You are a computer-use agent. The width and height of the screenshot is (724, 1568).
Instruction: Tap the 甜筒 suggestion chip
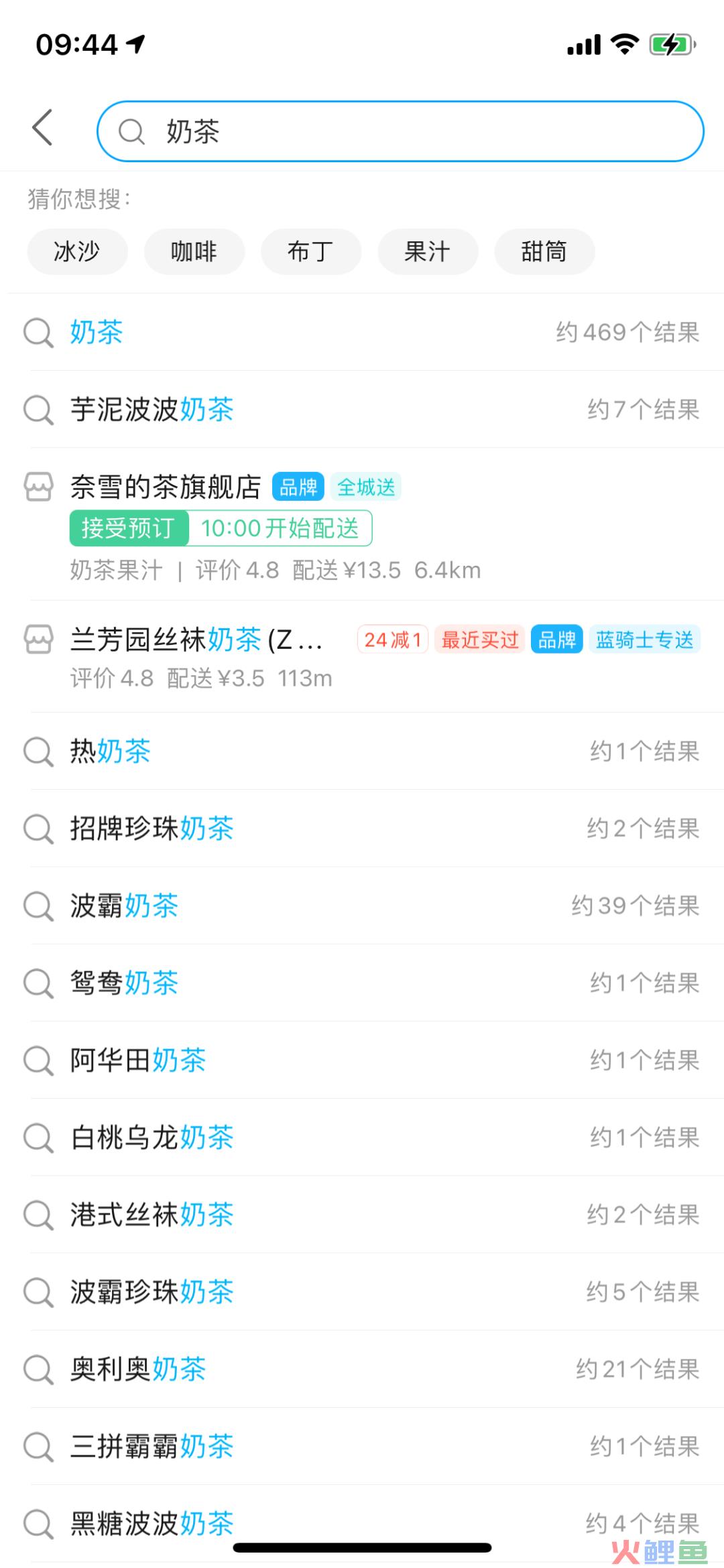[x=544, y=252]
